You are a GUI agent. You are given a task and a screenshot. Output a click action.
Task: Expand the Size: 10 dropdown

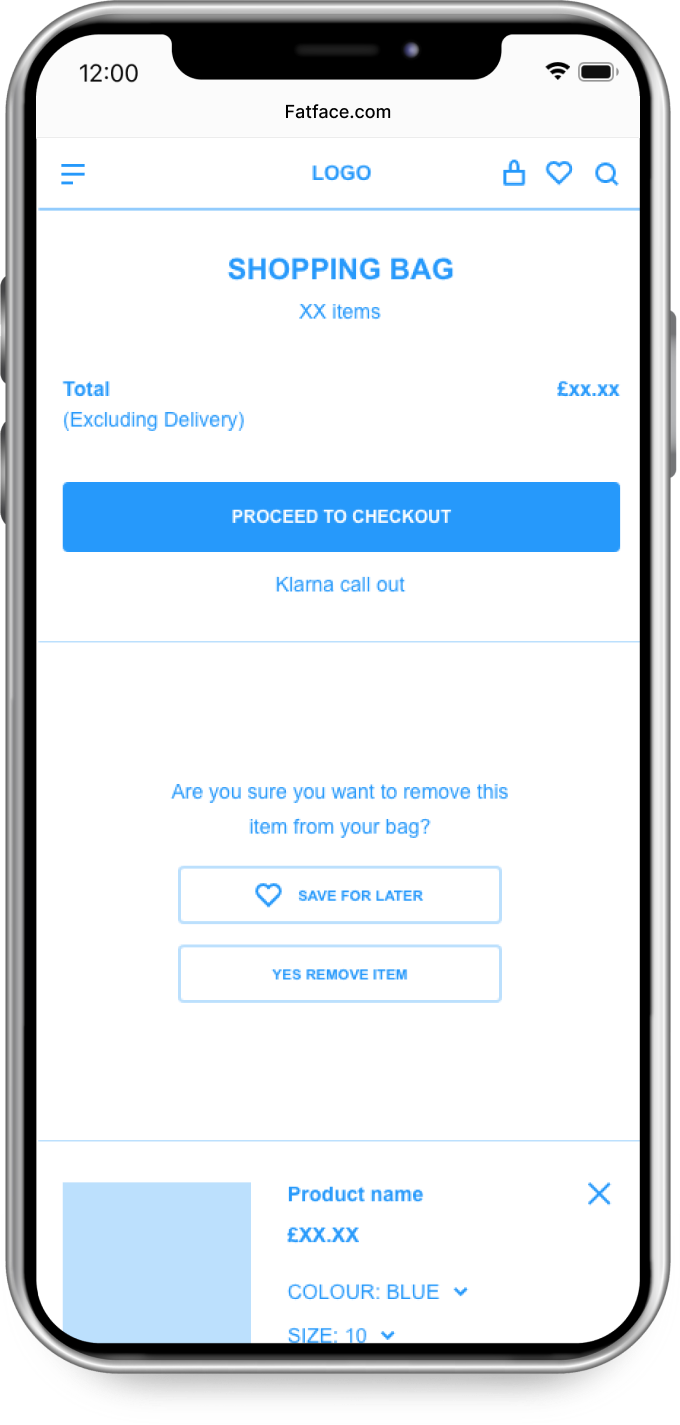341,1335
